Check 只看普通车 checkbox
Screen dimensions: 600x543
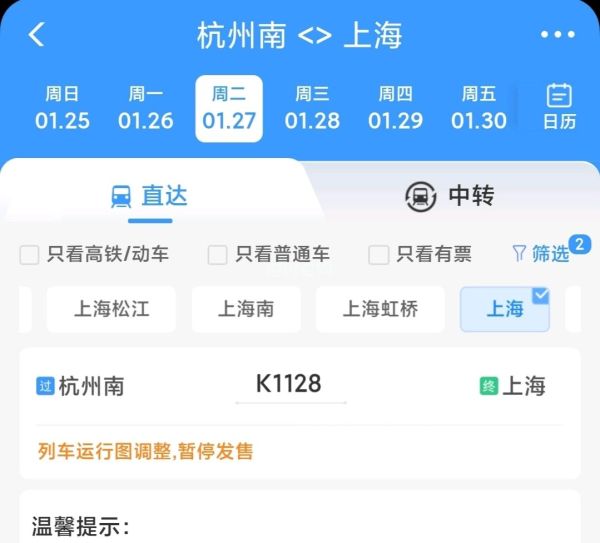tap(218, 255)
